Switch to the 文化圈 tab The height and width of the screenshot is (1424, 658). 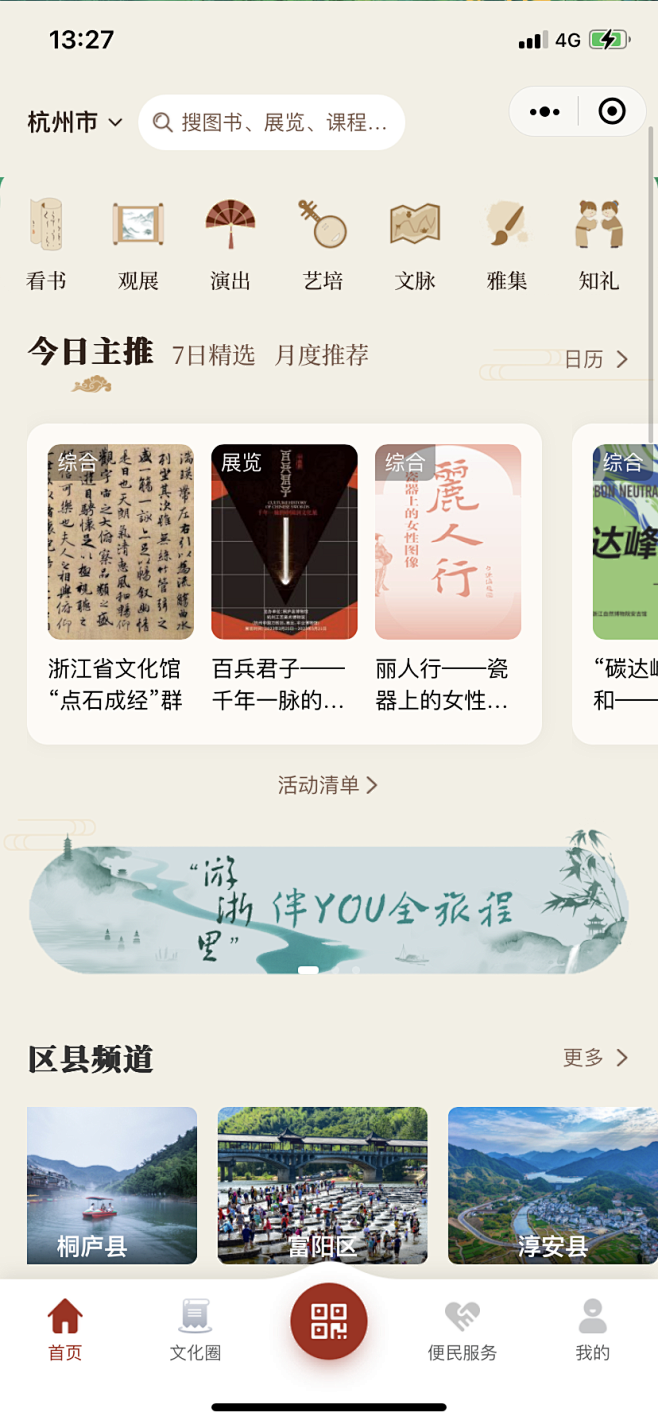[195, 1331]
